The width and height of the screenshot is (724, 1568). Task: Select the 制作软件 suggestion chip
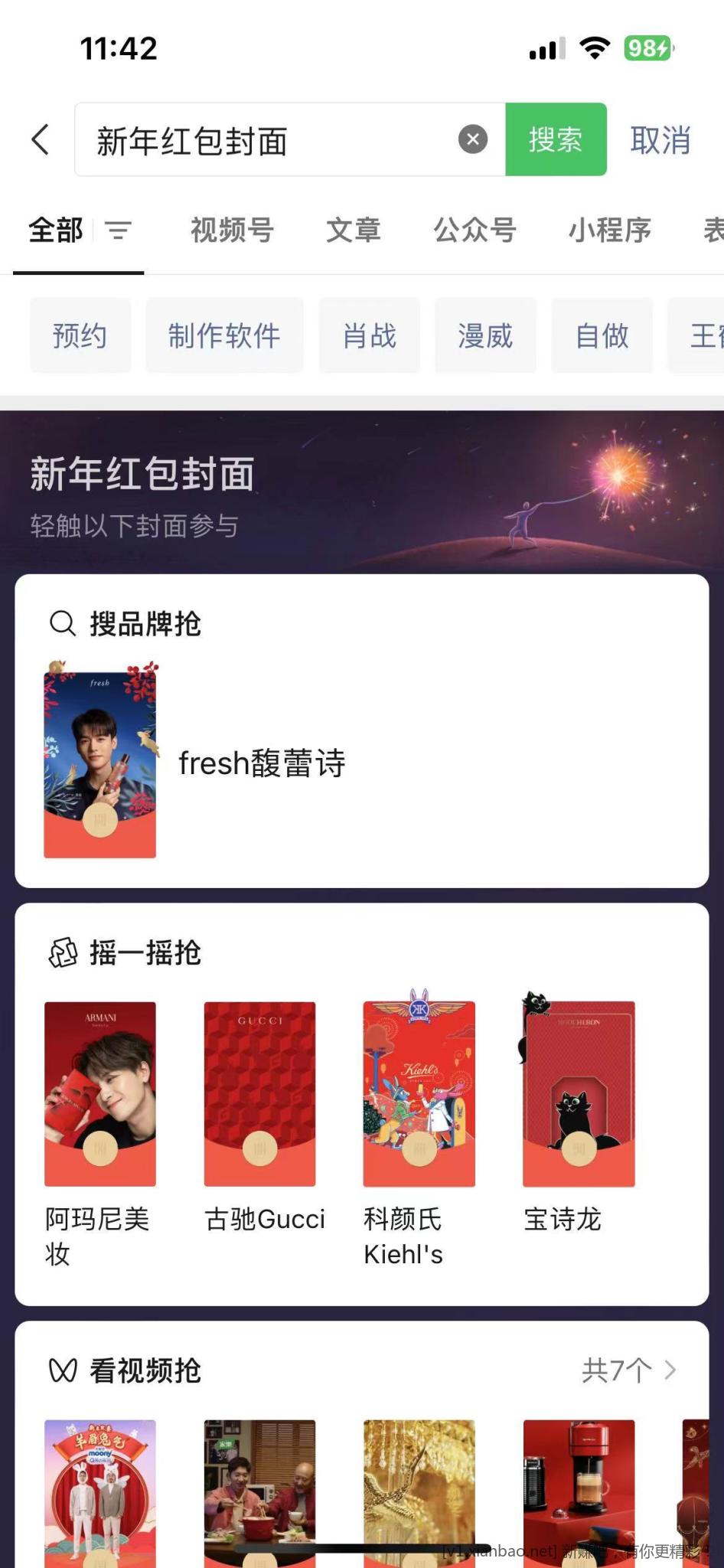coord(224,335)
